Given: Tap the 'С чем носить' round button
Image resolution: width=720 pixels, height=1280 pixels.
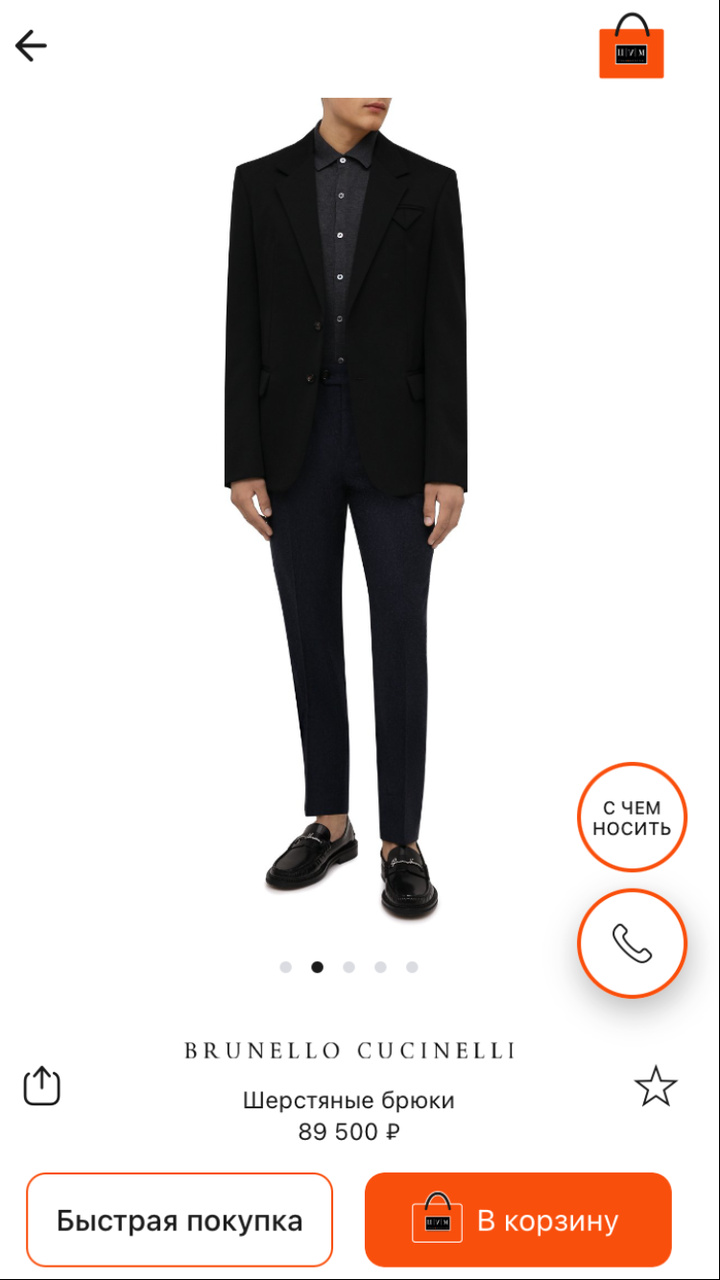Looking at the screenshot, I should (x=632, y=819).
